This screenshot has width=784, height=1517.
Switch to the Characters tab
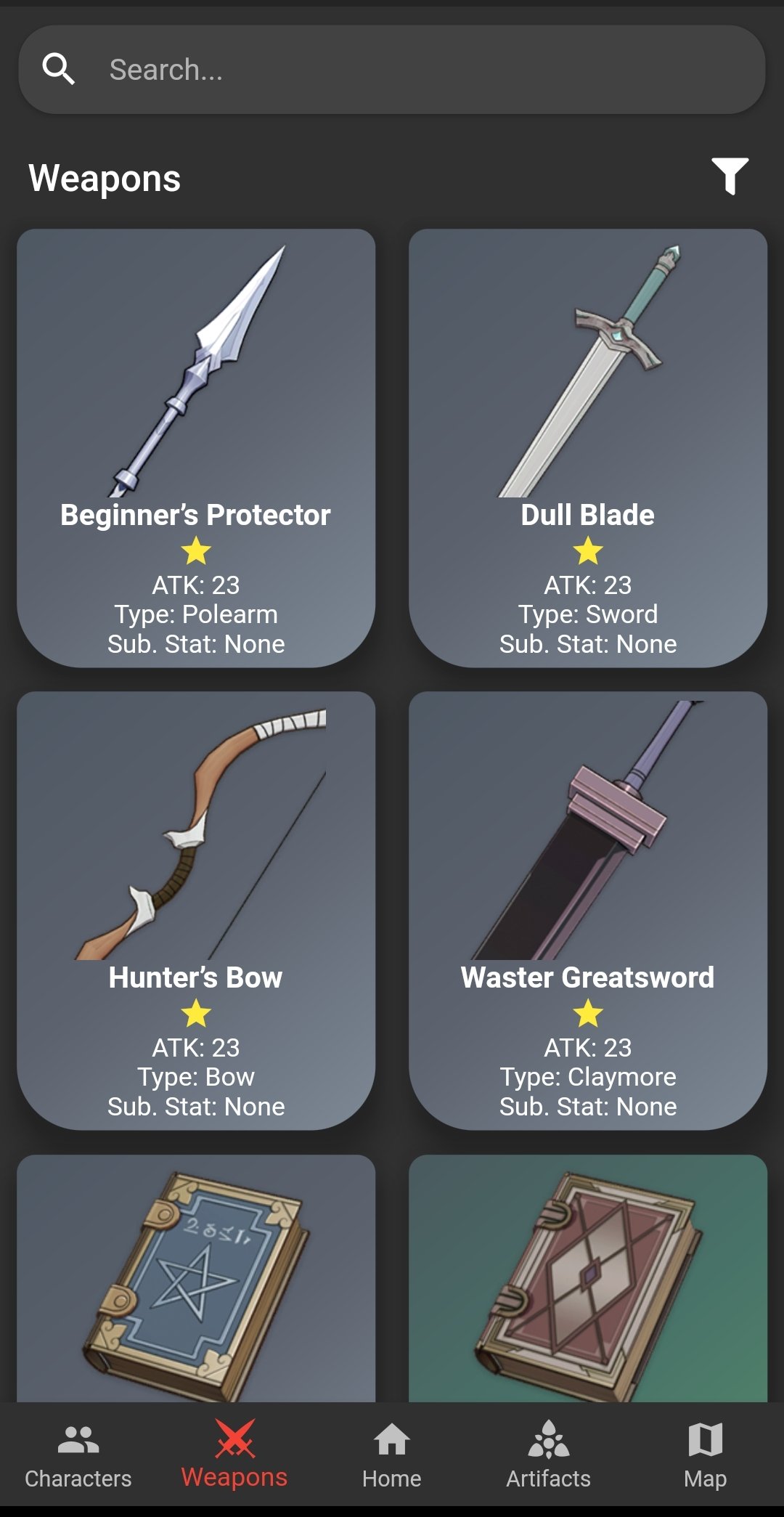point(78,1455)
